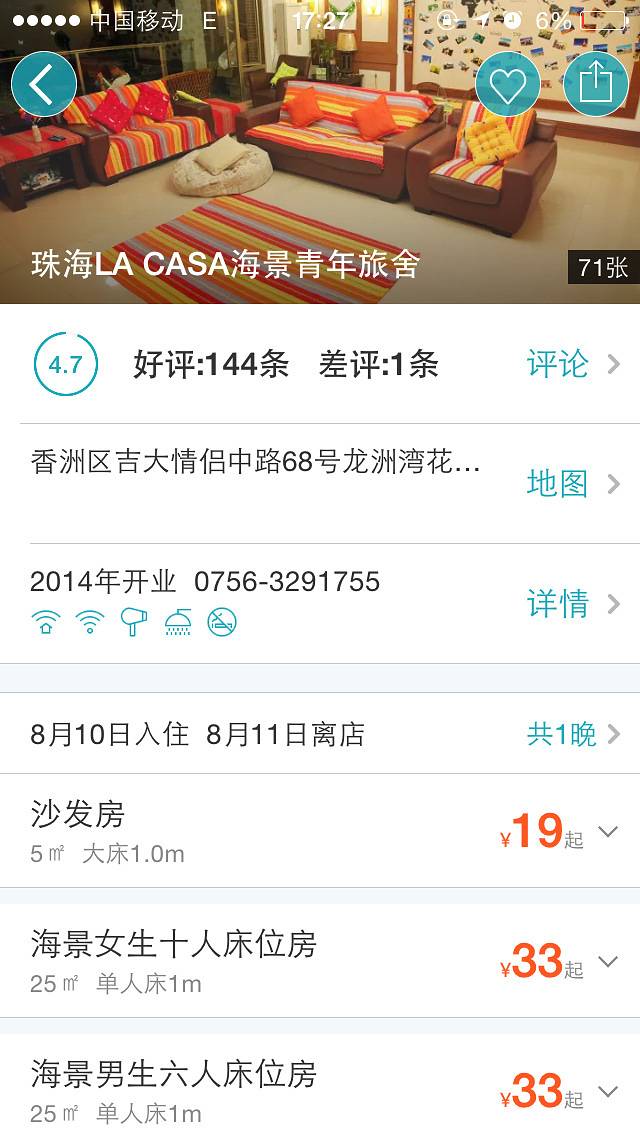Open the 71张 photo gallery

coord(603,267)
